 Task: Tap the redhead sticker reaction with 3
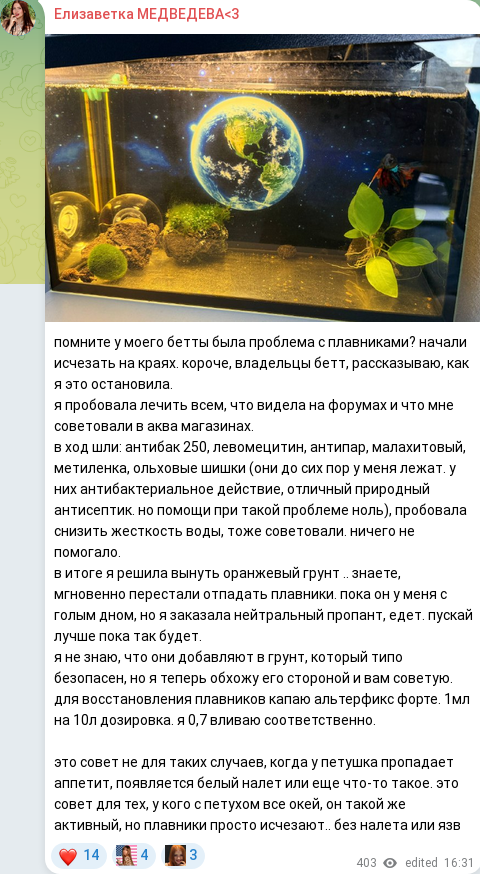182,855
